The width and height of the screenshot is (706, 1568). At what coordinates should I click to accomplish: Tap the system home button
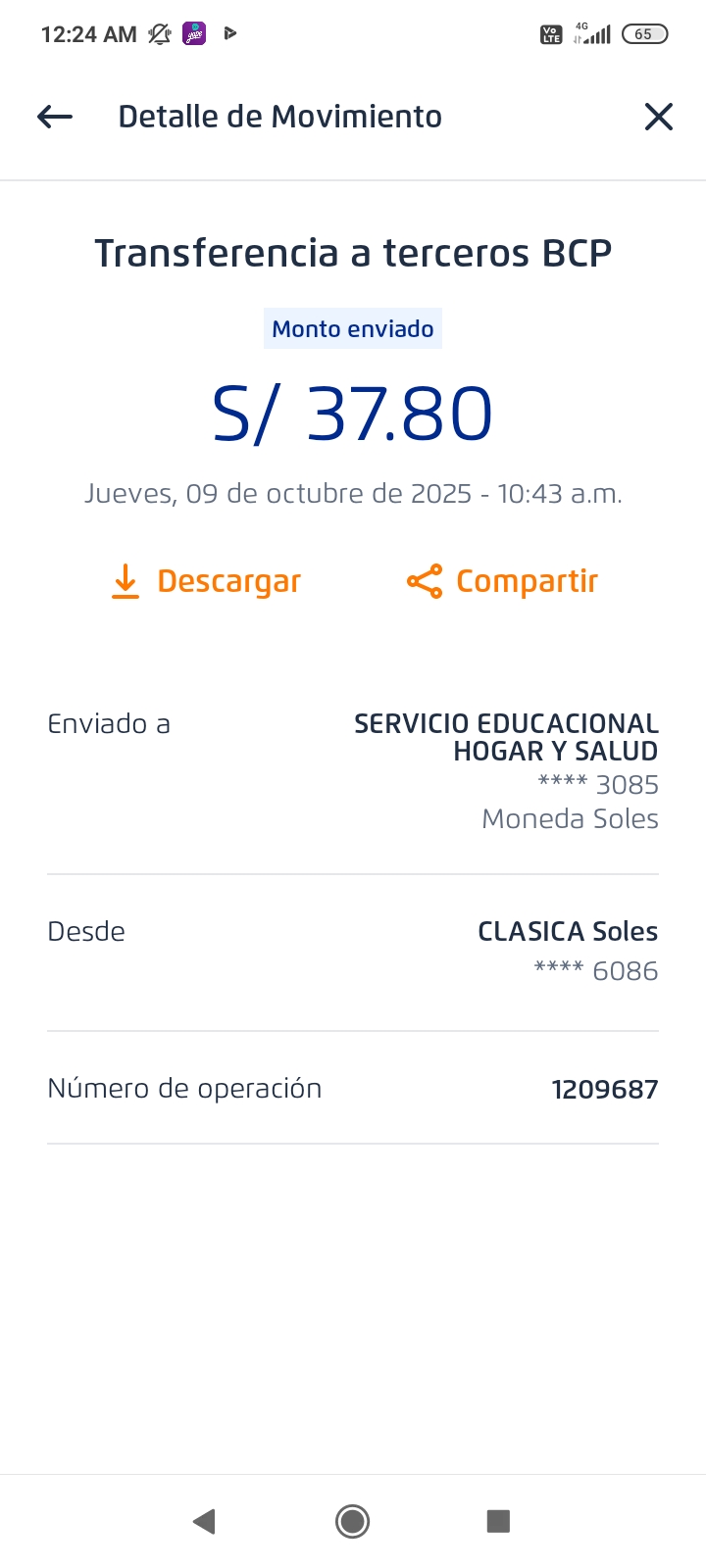tap(352, 1521)
